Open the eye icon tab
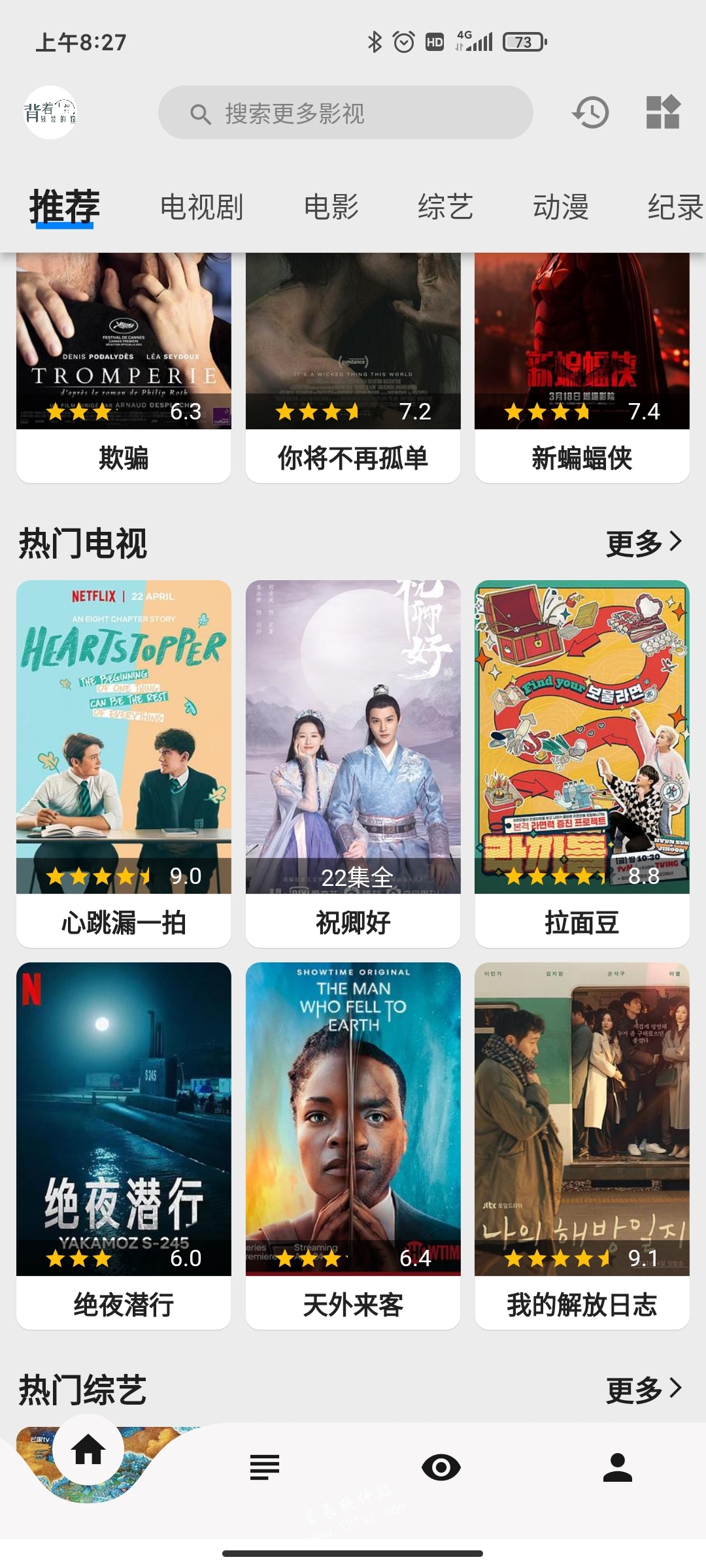 tap(441, 1467)
